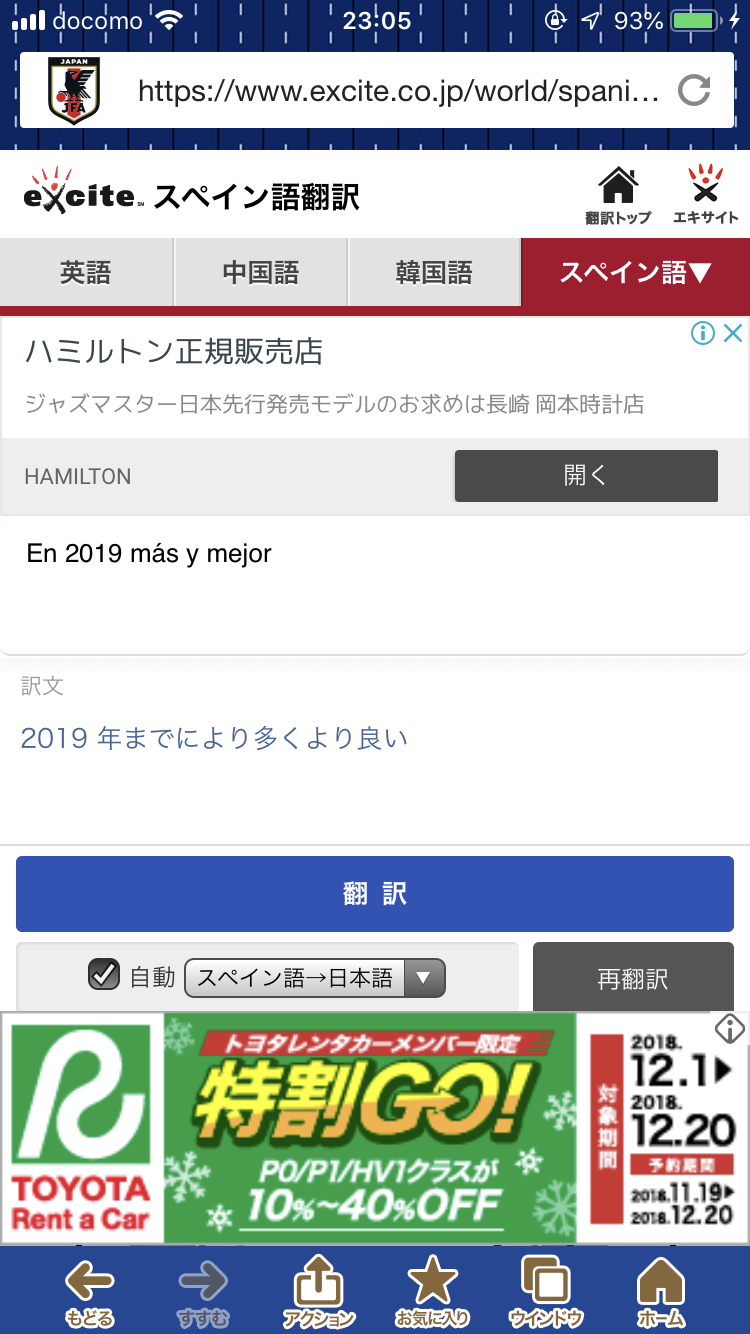
Task: Open the 翻訳トップ home icon
Action: pos(617,195)
